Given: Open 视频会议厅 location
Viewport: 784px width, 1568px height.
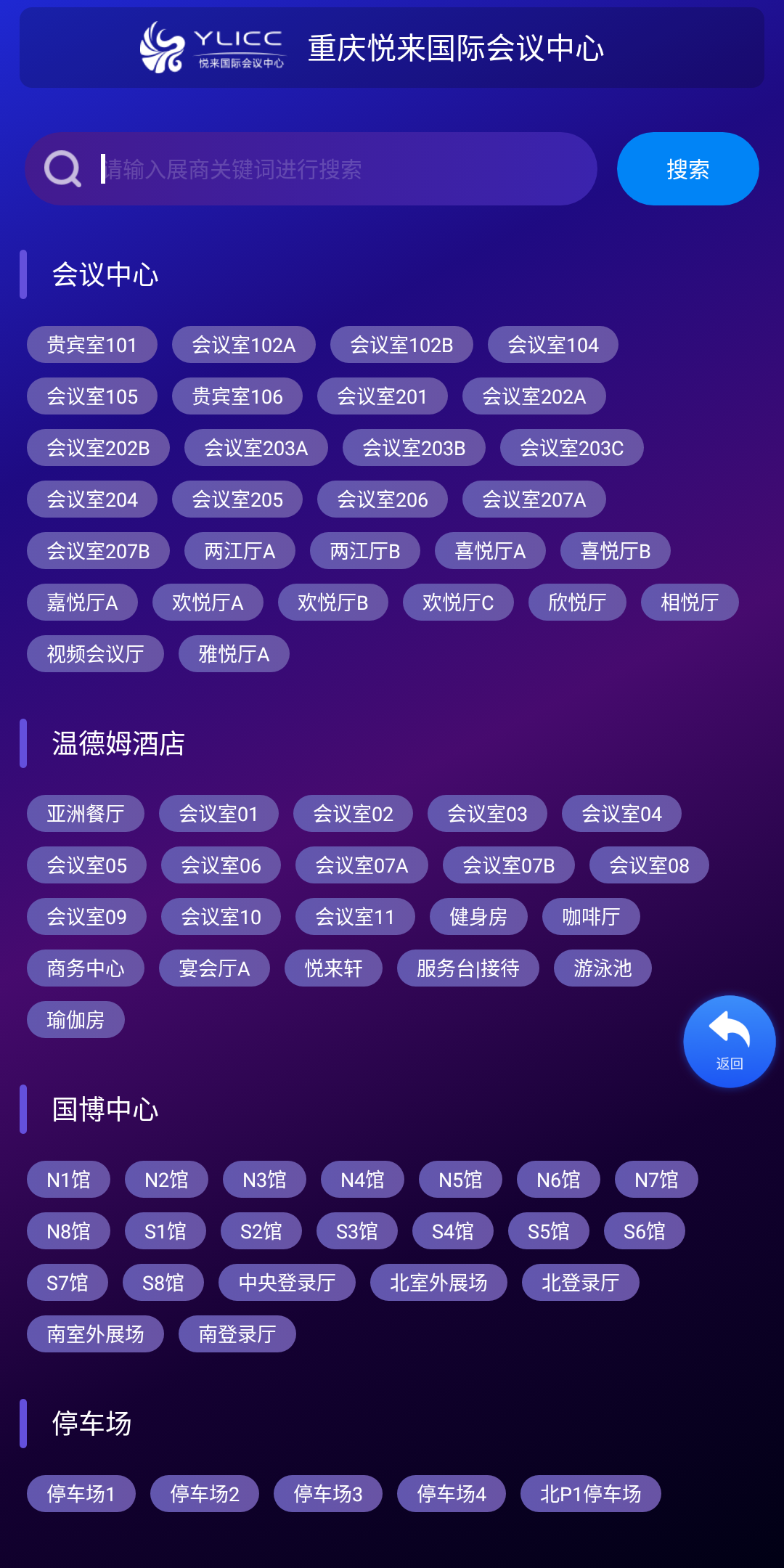Looking at the screenshot, I should click(x=95, y=654).
